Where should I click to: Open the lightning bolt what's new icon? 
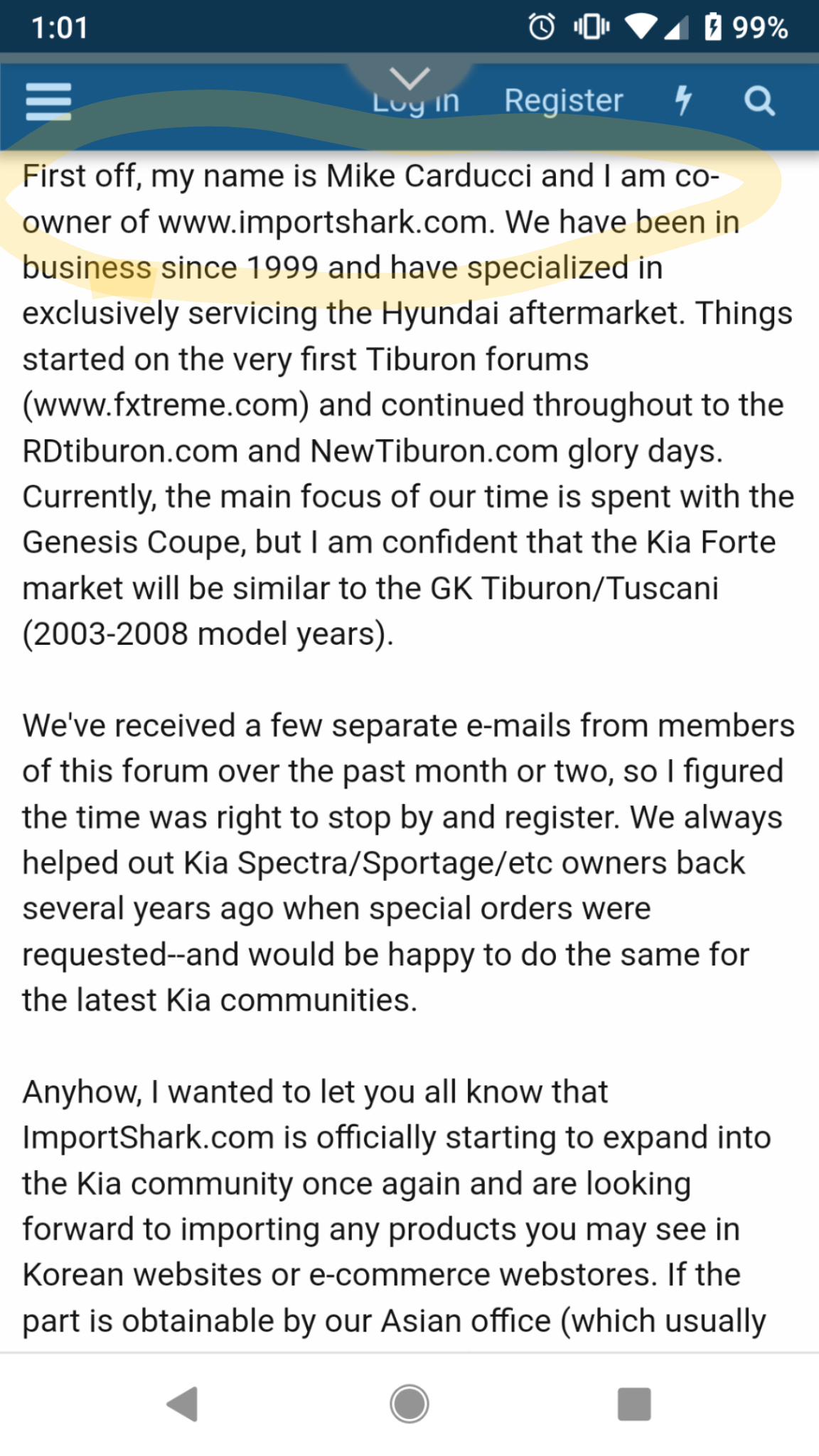(x=683, y=100)
